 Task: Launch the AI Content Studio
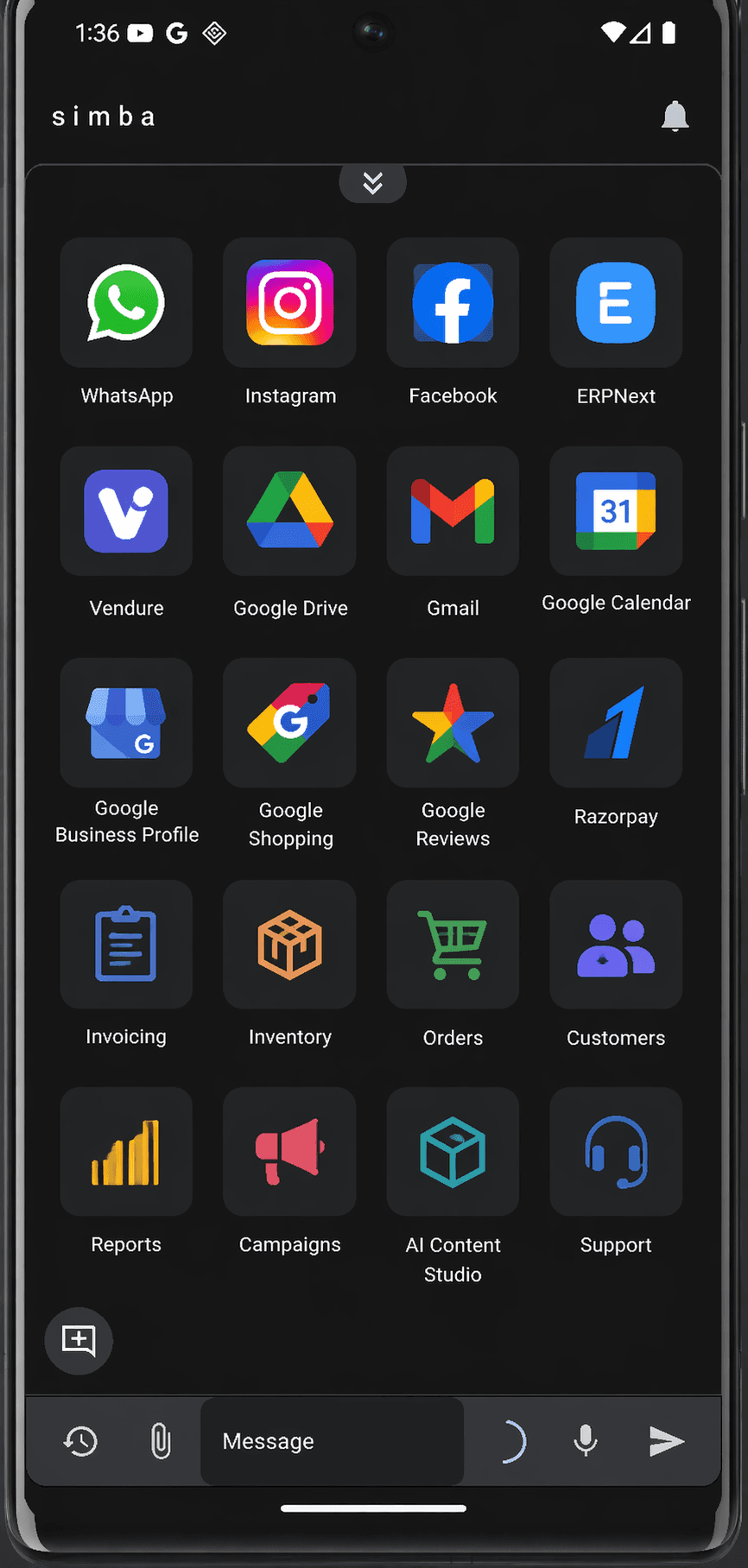(453, 1152)
